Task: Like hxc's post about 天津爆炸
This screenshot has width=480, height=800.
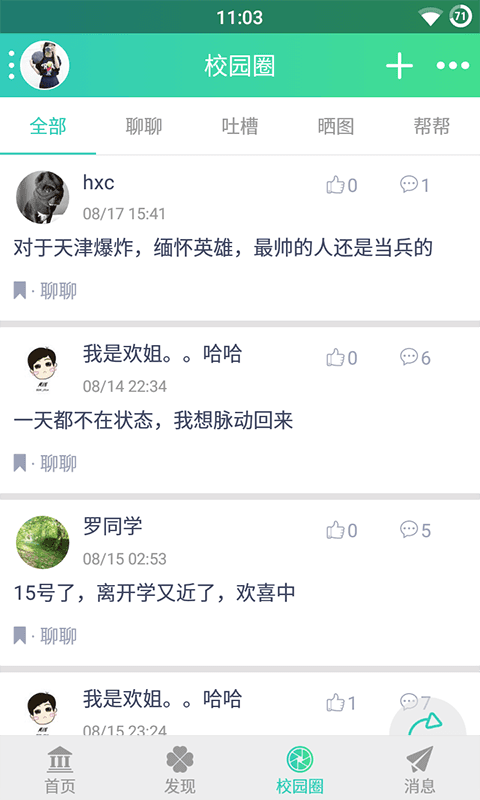Action: click(x=342, y=185)
